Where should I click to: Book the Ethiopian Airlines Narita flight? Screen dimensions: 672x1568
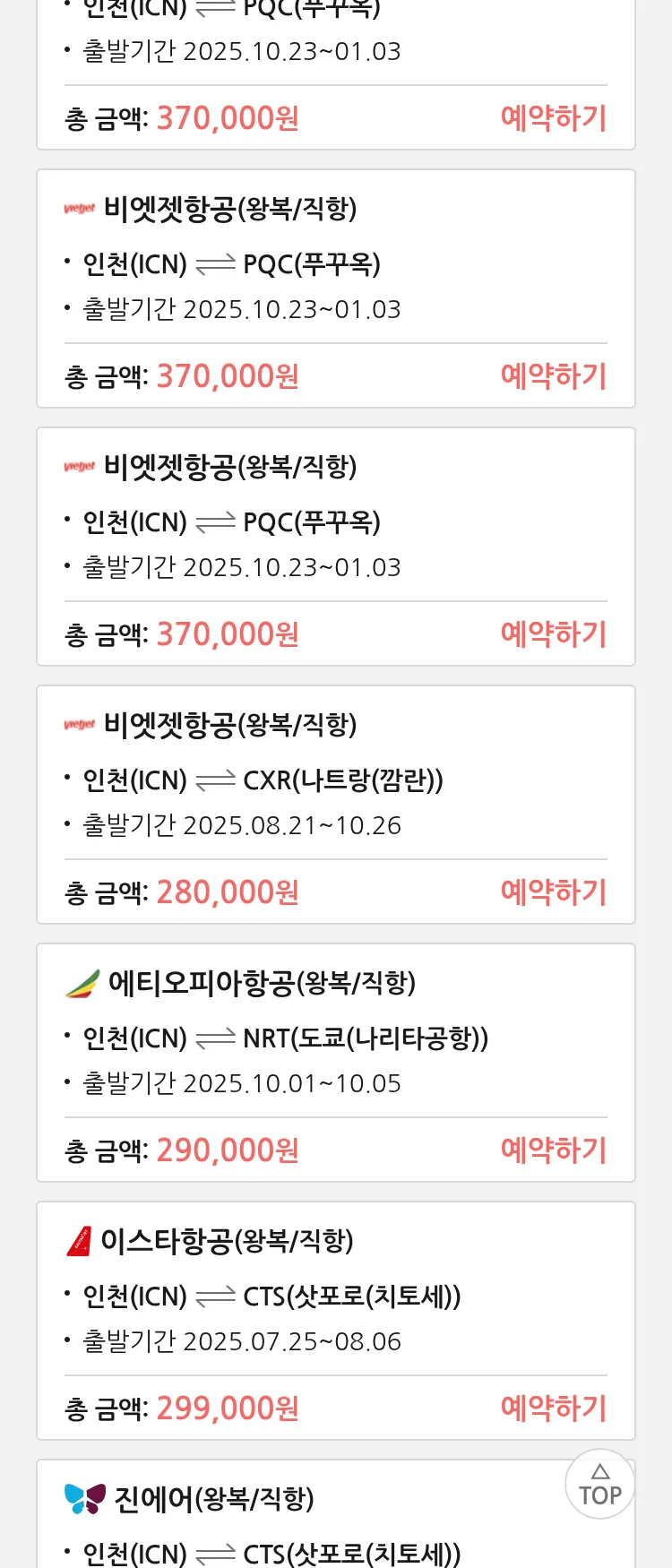(x=553, y=1150)
